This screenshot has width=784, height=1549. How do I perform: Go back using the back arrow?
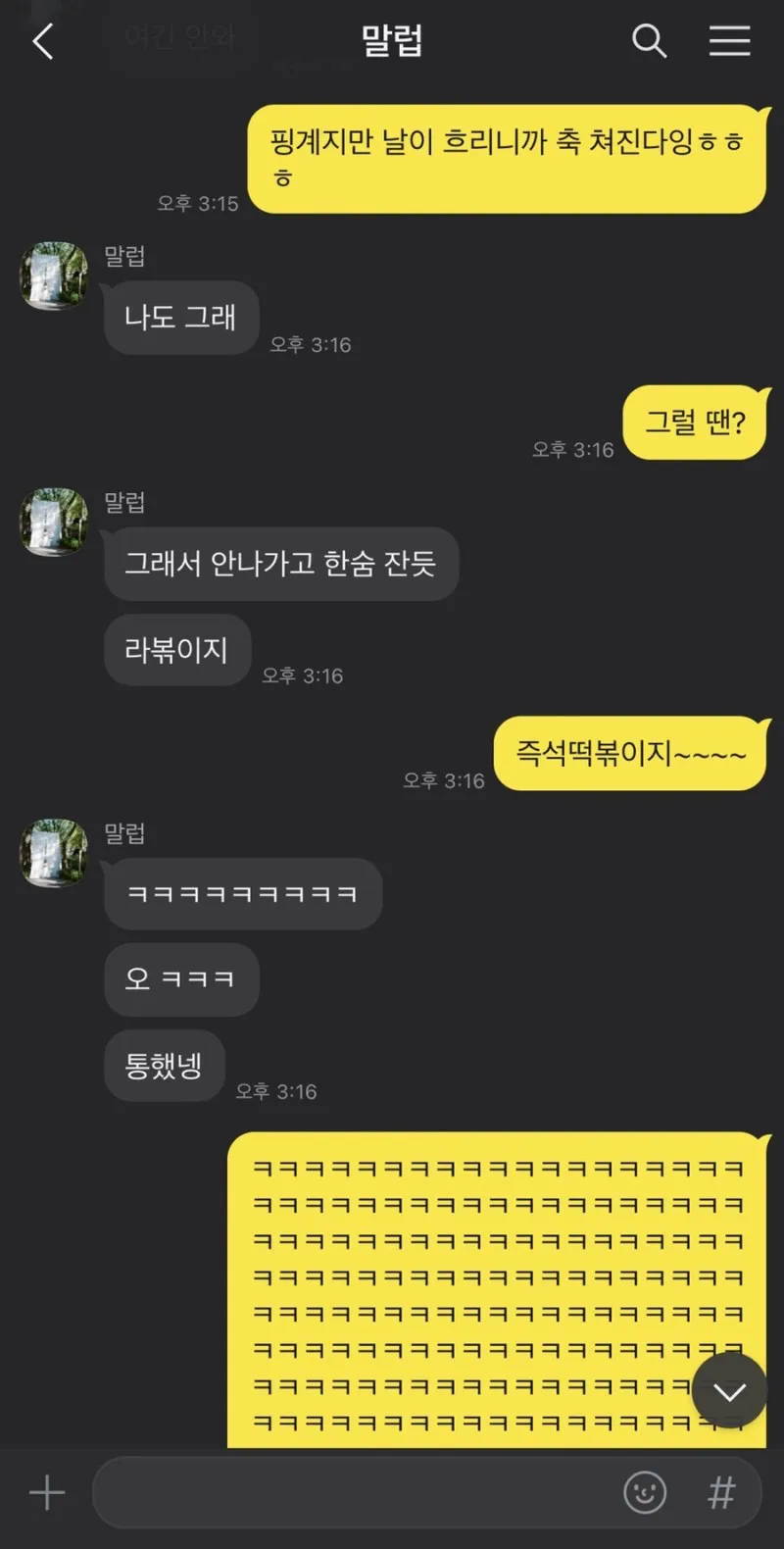[x=43, y=42]
